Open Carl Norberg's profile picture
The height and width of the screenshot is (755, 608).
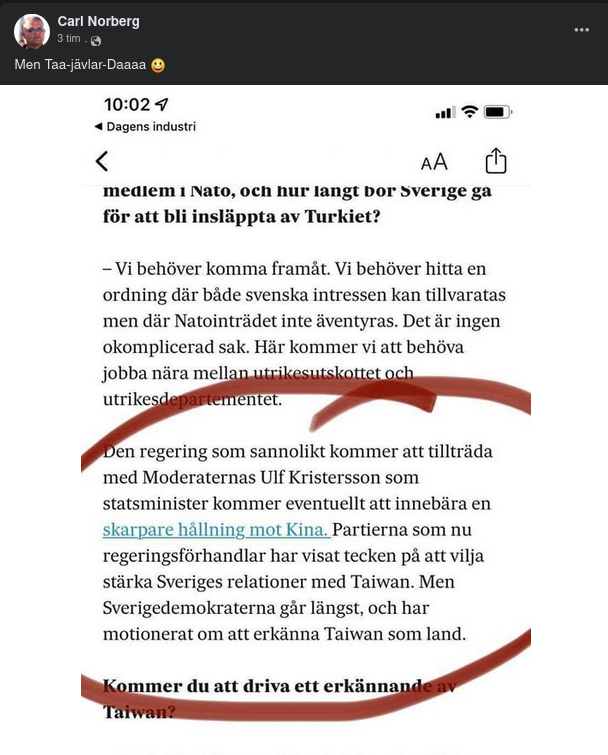tap(31, 31)
